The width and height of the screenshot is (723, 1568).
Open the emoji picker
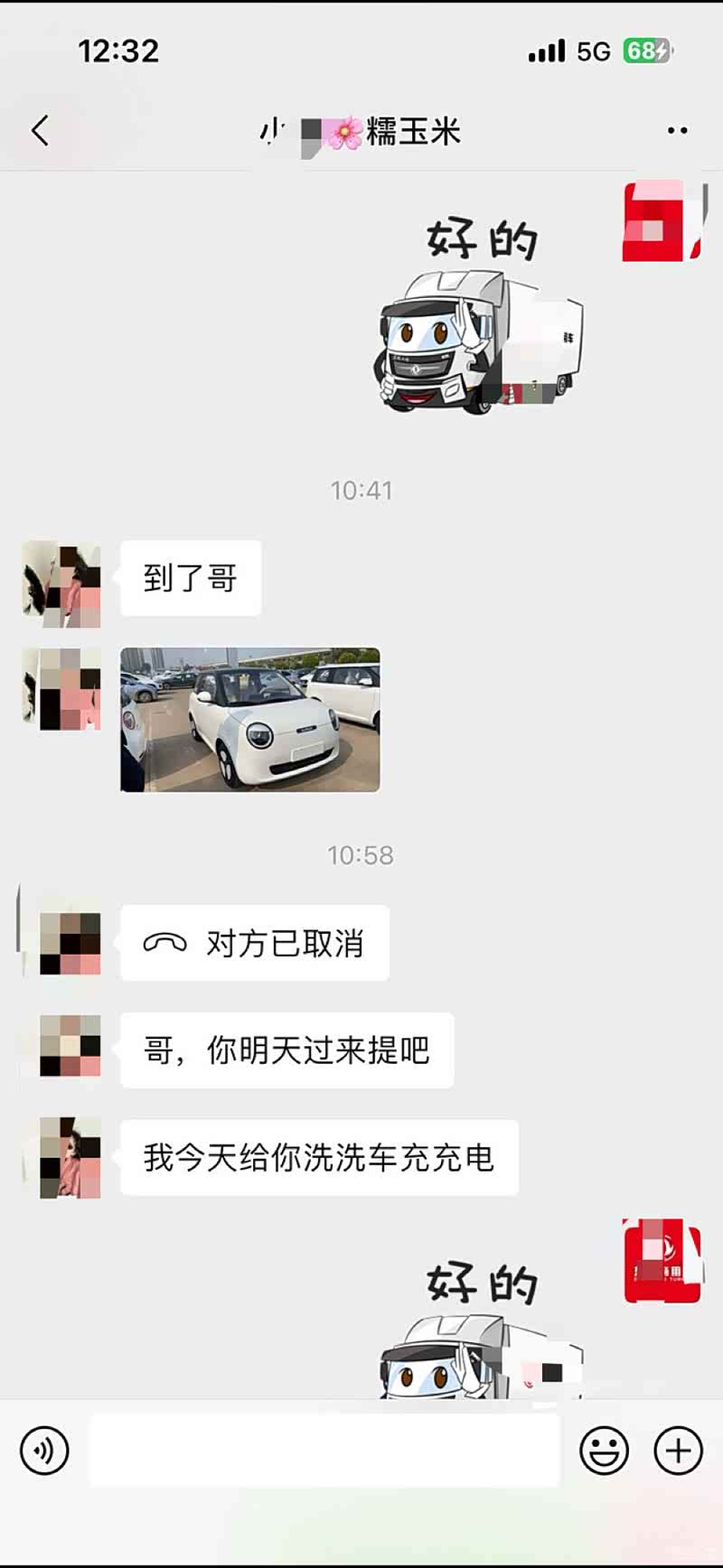pos(604,1451)
